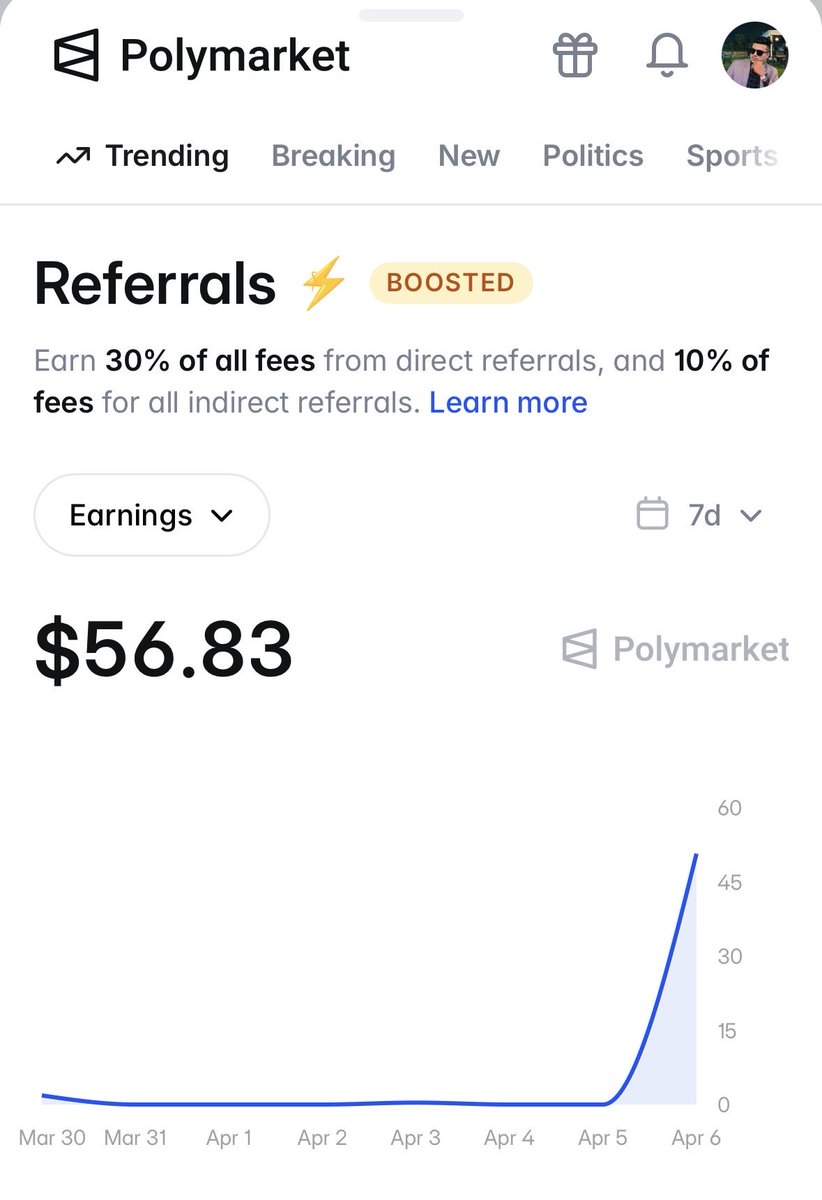
Task: Switch to the Sports tab
Action: tap(731, 156)
